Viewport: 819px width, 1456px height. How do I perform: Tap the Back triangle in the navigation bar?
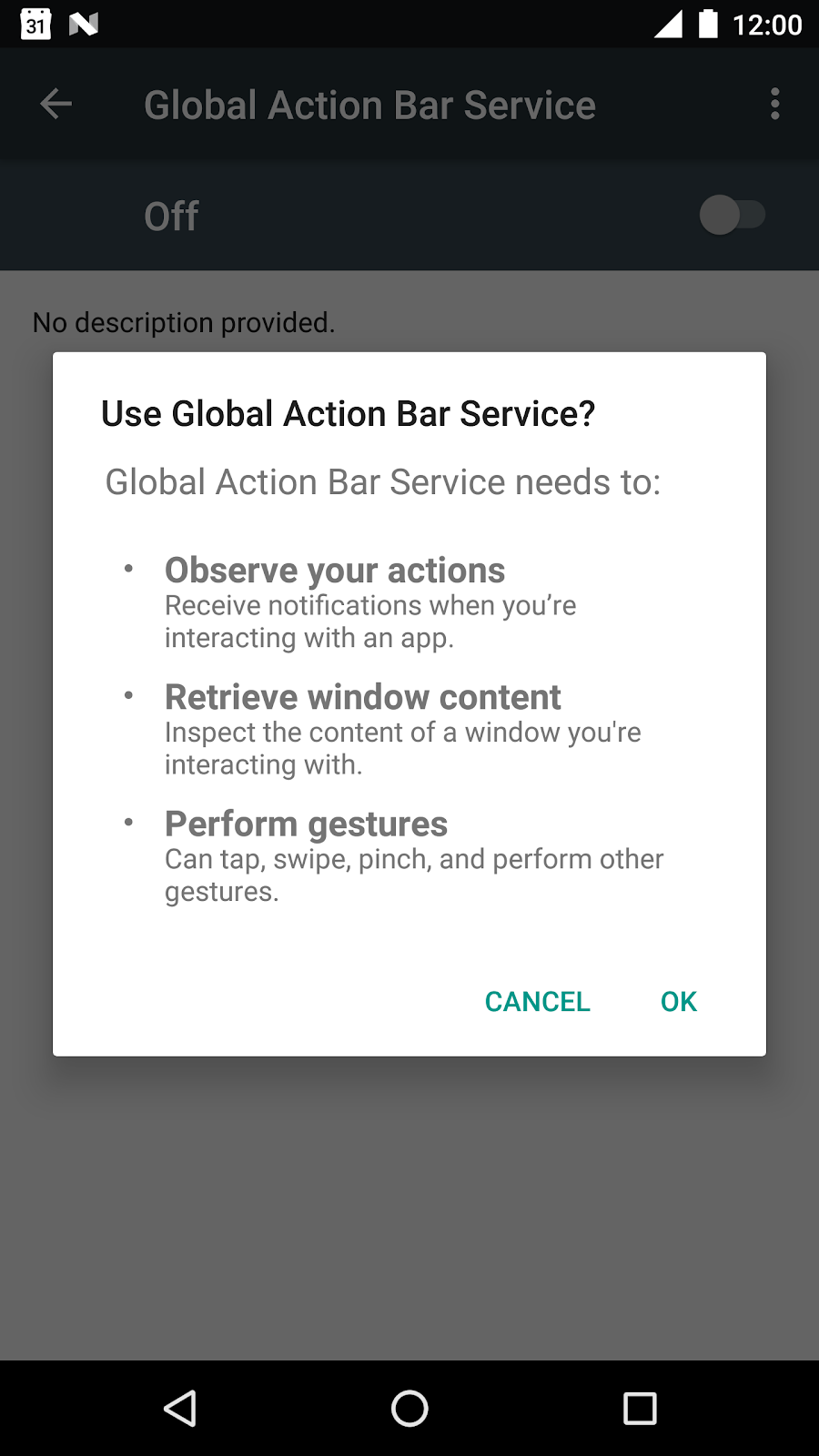click(180, 1408)
